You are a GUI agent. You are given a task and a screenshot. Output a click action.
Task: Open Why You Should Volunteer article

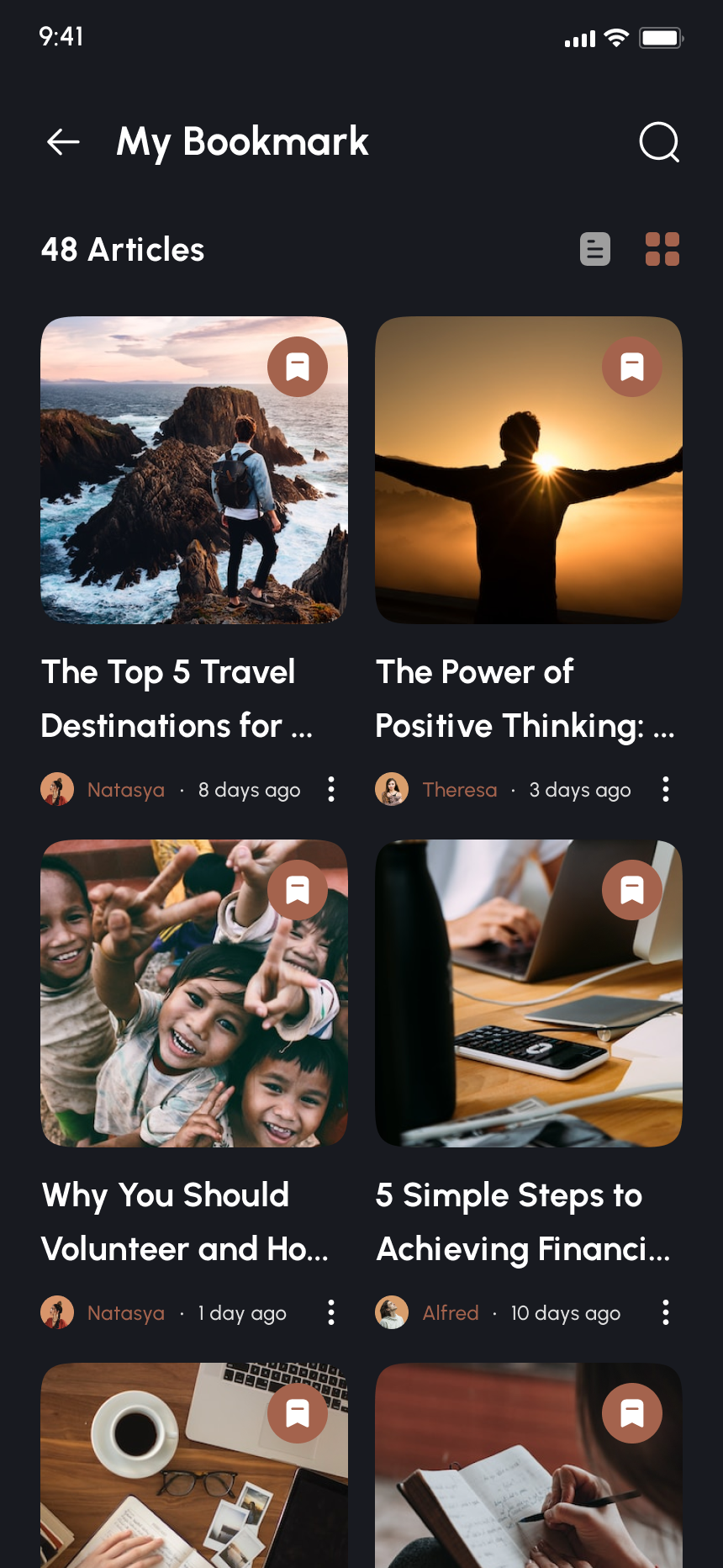point(183,1221)
